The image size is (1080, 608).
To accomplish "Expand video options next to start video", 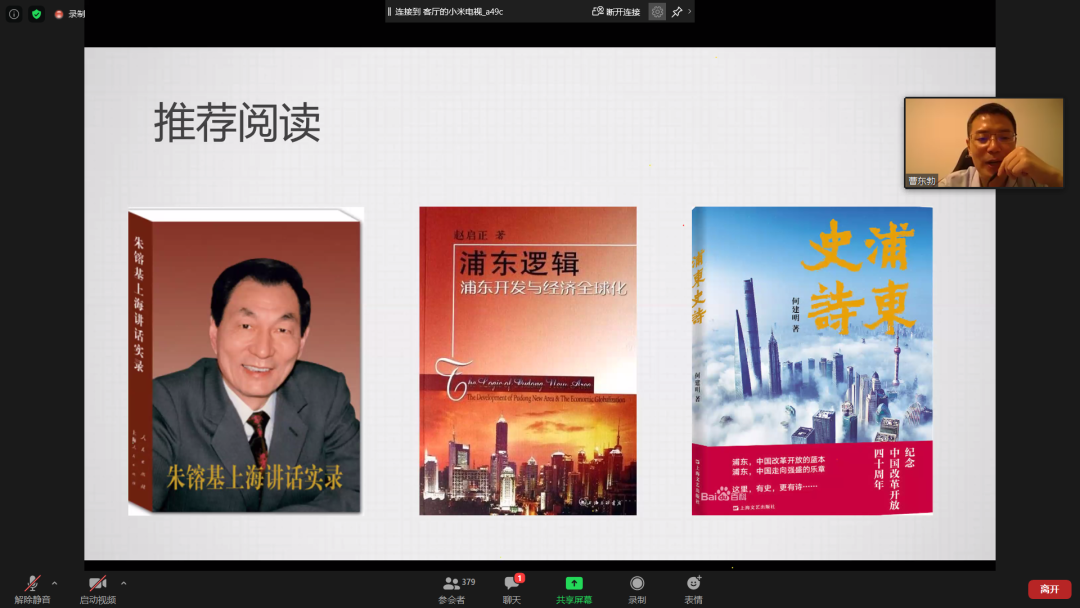I will pos(124,583).
